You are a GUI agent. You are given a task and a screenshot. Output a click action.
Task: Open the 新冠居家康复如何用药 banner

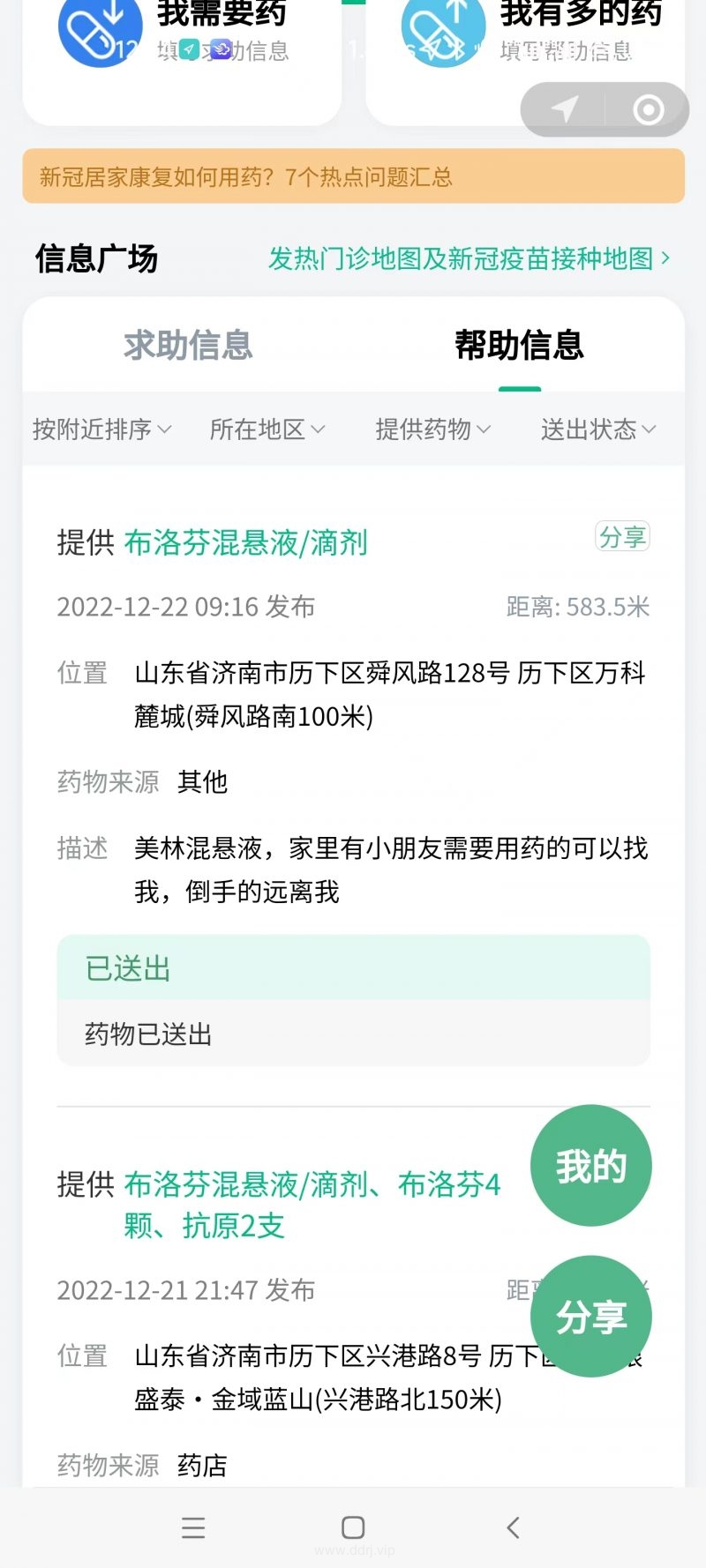[353, 176]
